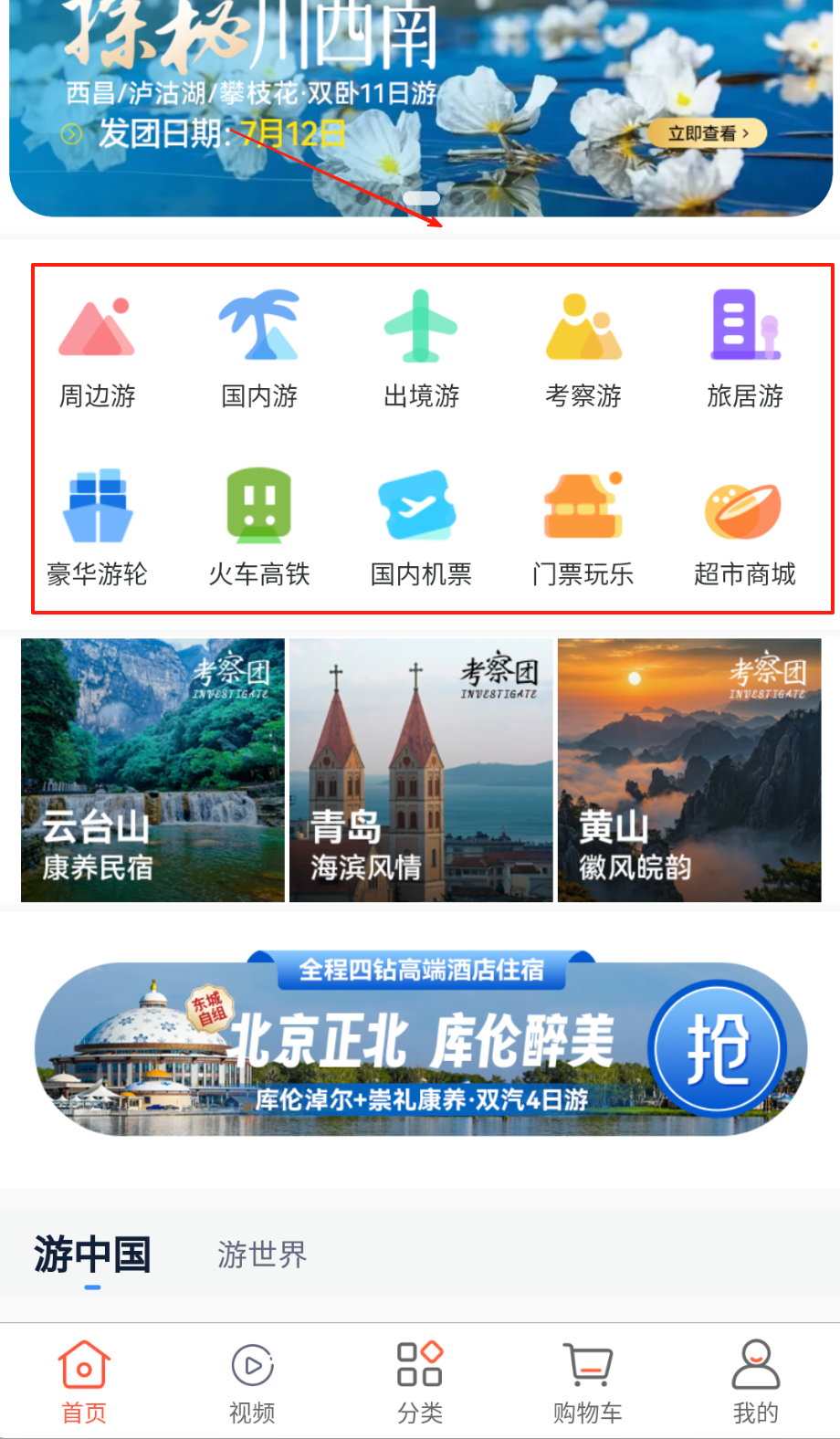
Task: Switch to the 游世界 tab
Action: tap(262, 1255)
